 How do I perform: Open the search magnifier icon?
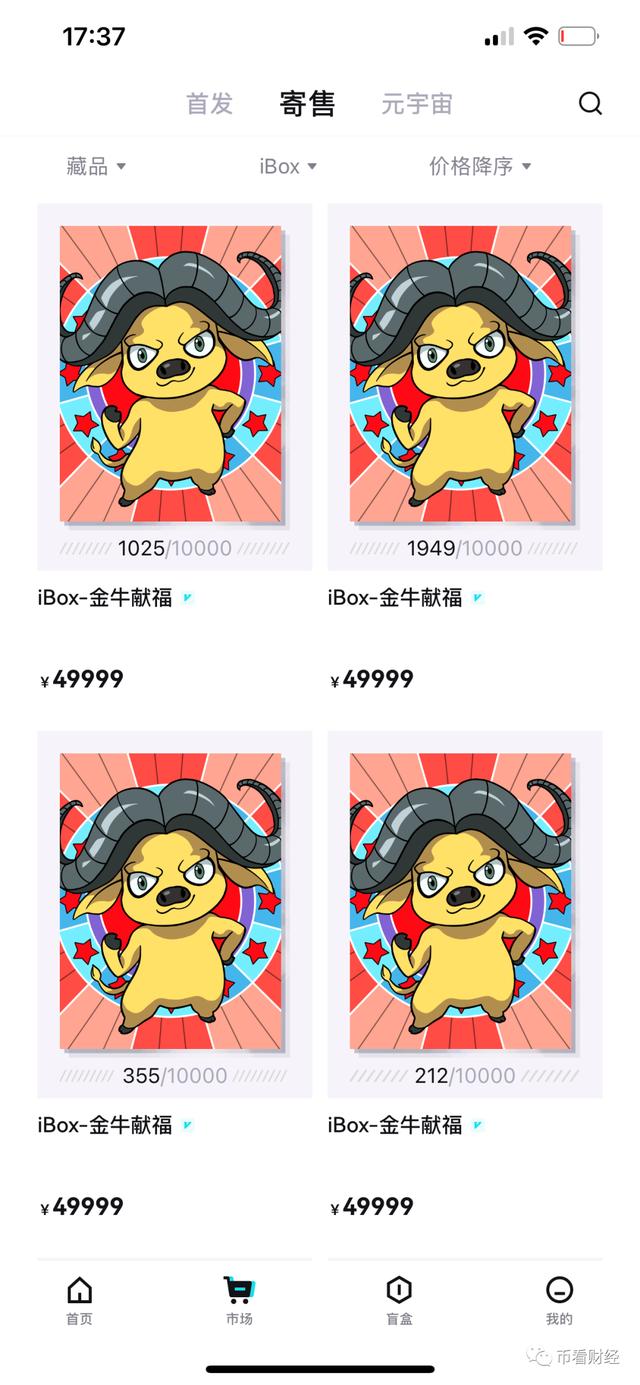coord(590,104)
